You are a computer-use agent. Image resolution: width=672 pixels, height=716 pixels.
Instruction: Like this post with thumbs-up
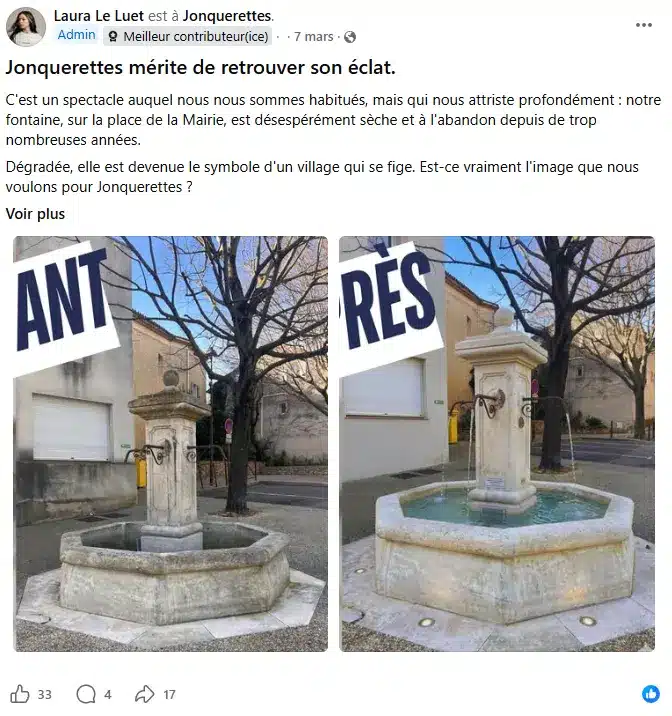click(x=20, y=694)
